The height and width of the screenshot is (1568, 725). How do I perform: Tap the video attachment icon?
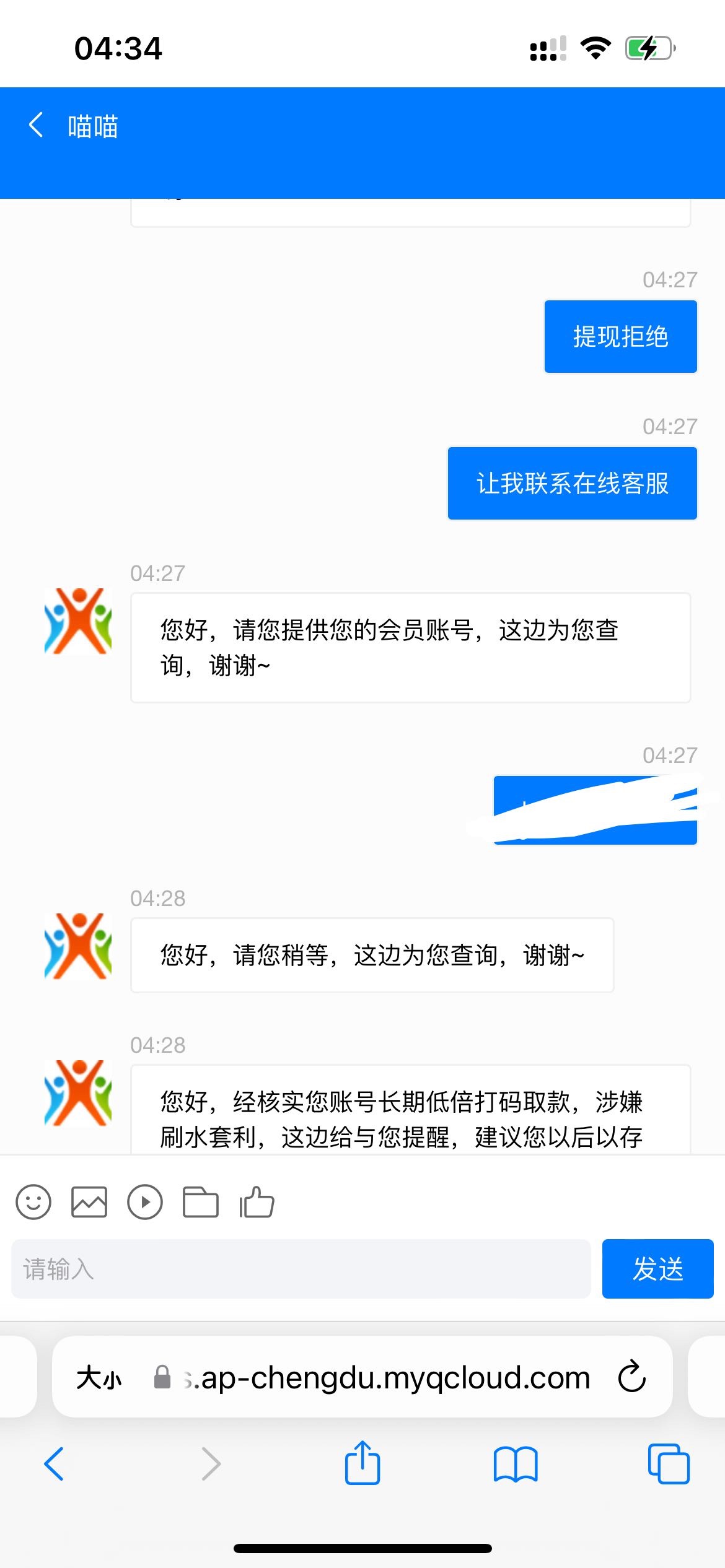point(144,1202)
